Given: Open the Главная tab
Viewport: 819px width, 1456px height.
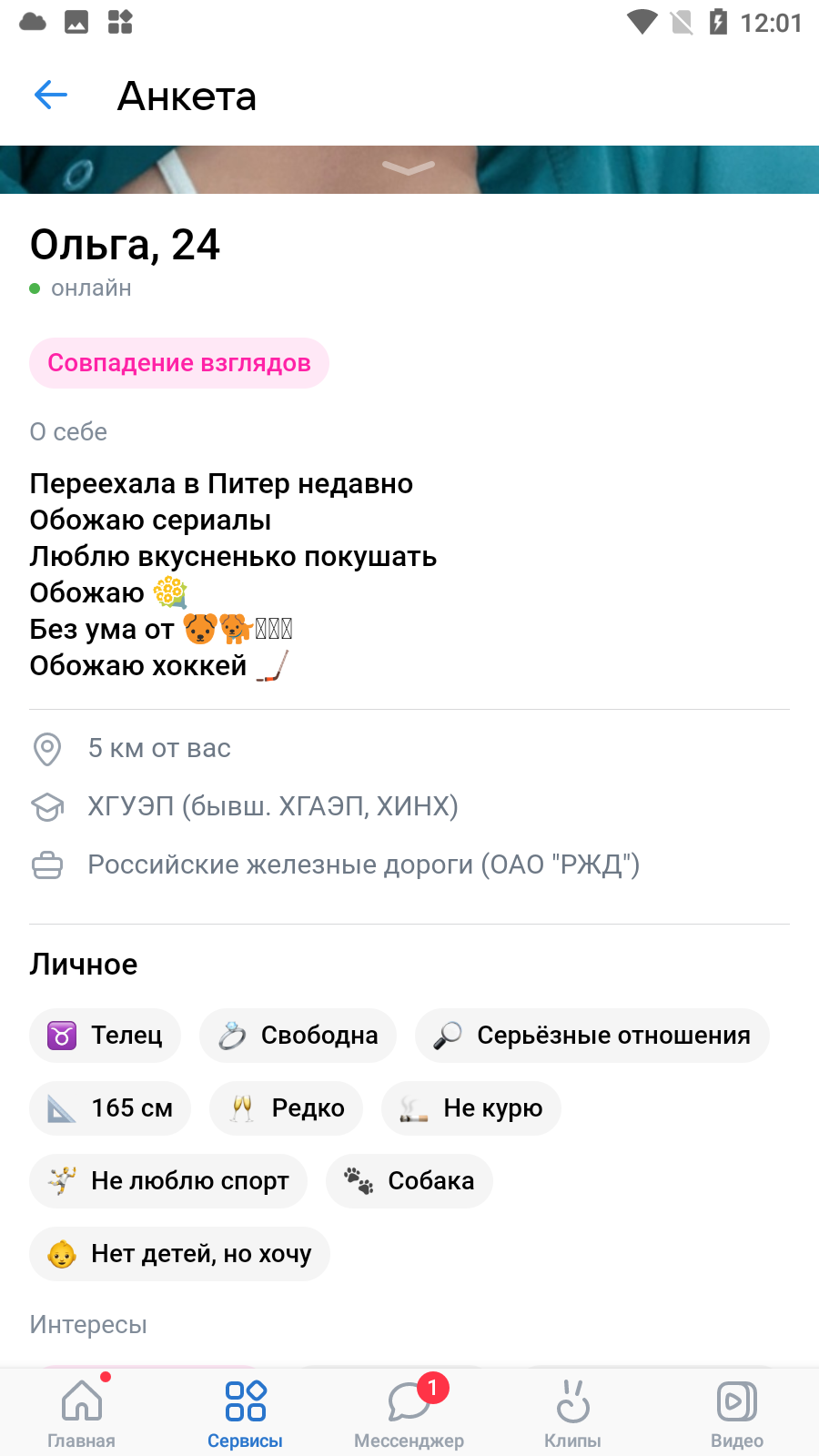Looking at the screenshot, I should [x=82, y=1412].
